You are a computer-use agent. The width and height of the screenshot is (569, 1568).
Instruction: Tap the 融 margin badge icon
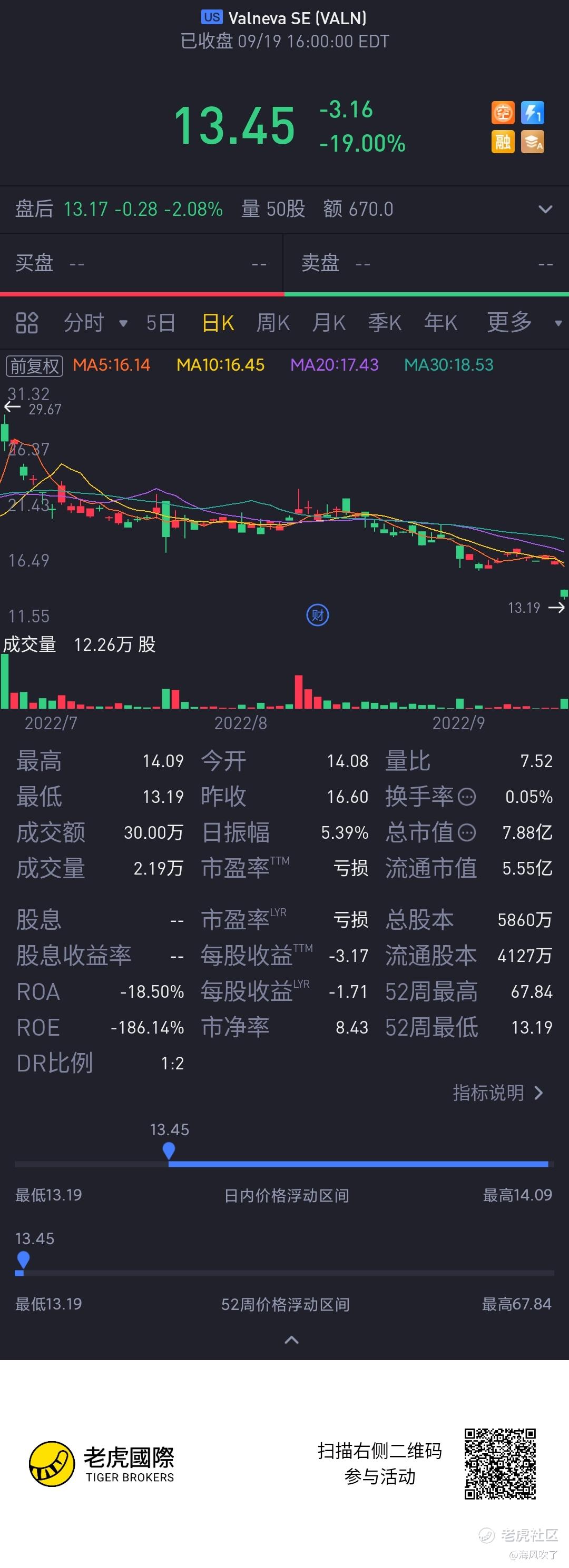pos(503,143)
